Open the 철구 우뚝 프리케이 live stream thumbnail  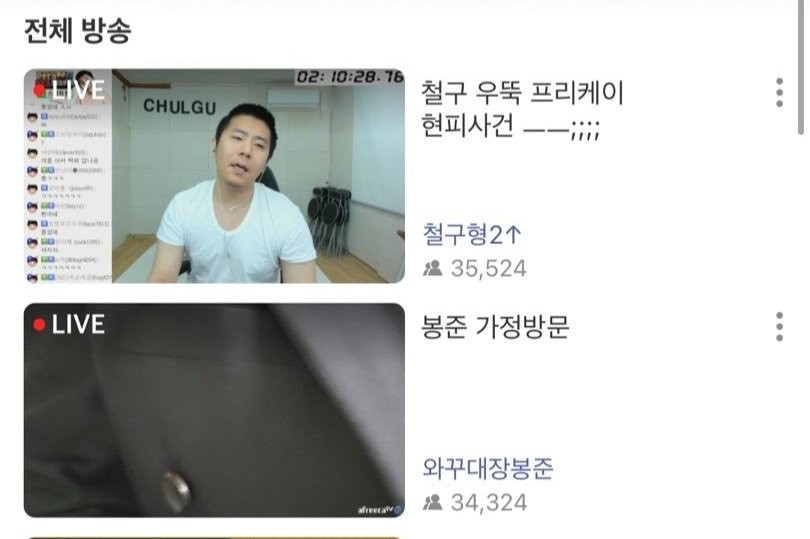coord(214,176)
